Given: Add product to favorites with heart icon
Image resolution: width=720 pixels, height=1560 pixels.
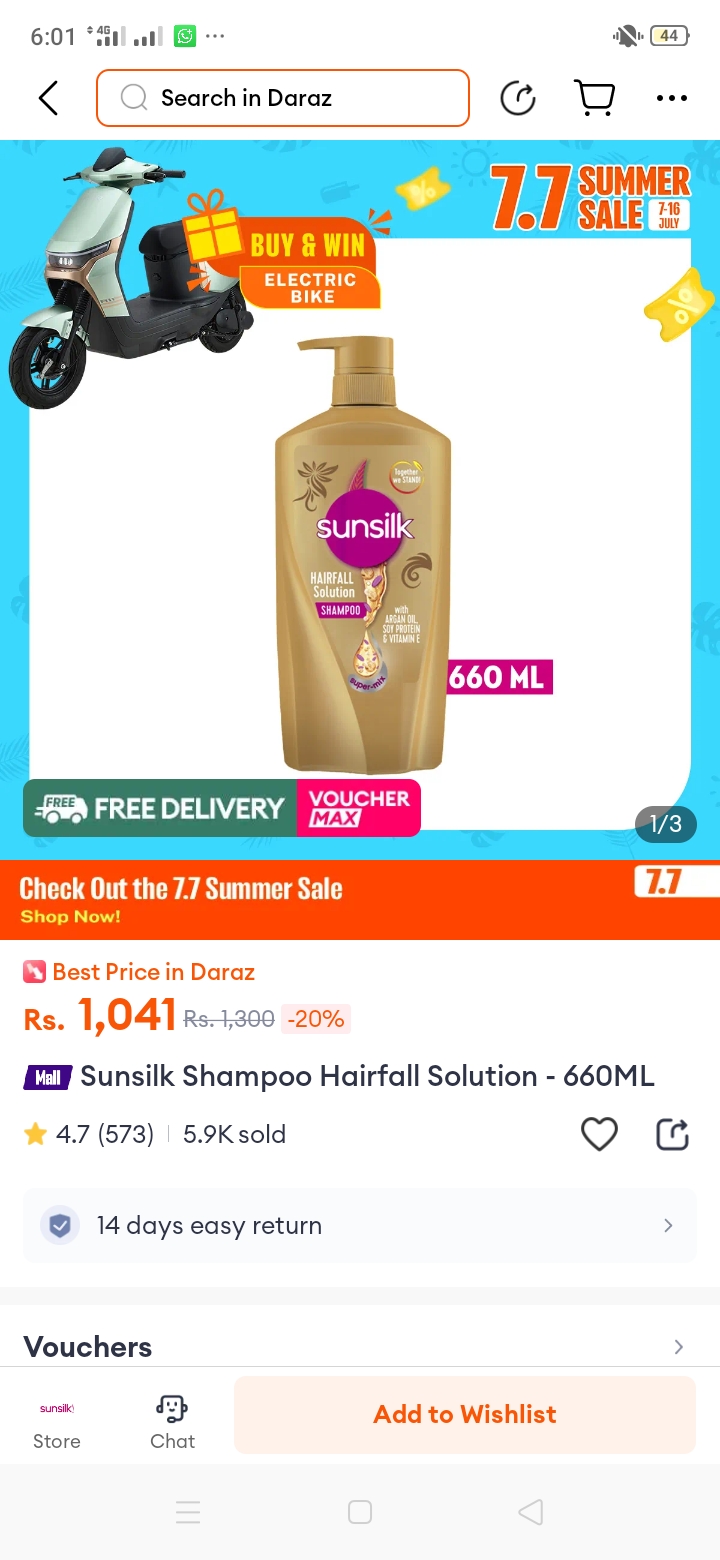Looking at the screenshot, I should (599, 1134).
